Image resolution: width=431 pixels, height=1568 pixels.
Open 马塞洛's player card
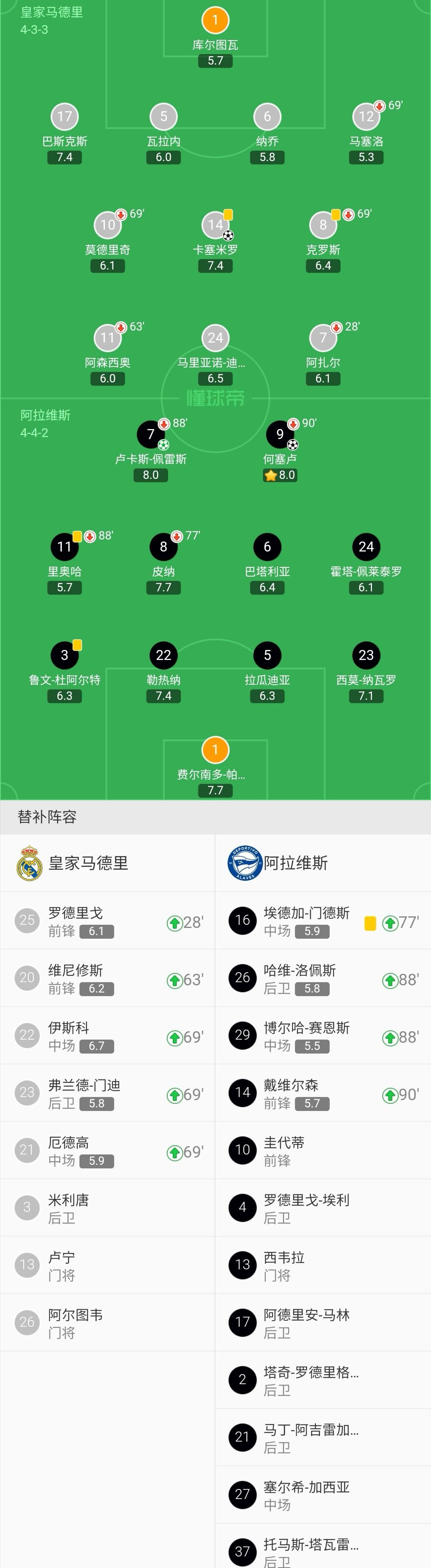tap(366, 117)
